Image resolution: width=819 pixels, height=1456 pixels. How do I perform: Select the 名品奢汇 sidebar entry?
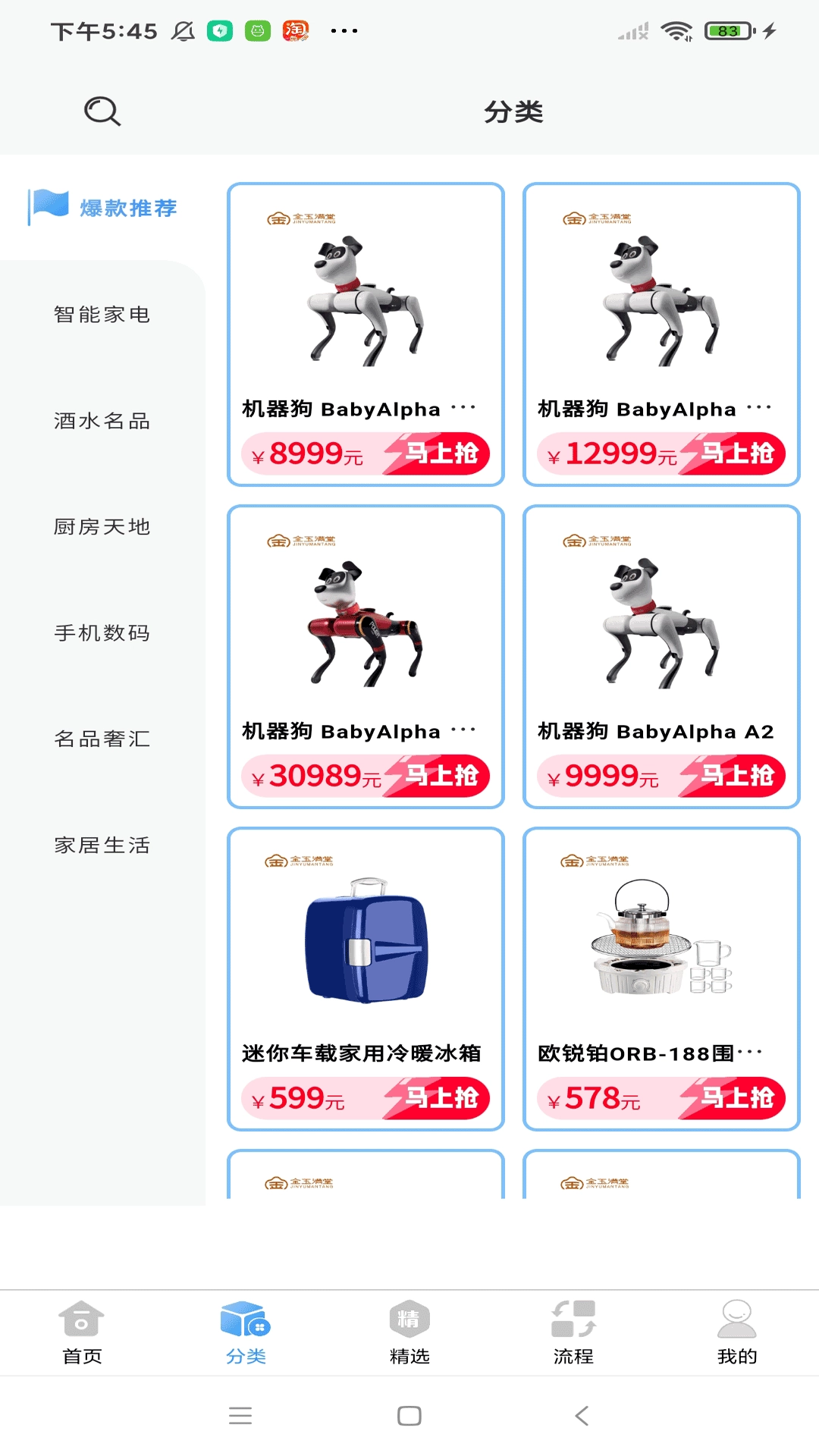point(102,739)
